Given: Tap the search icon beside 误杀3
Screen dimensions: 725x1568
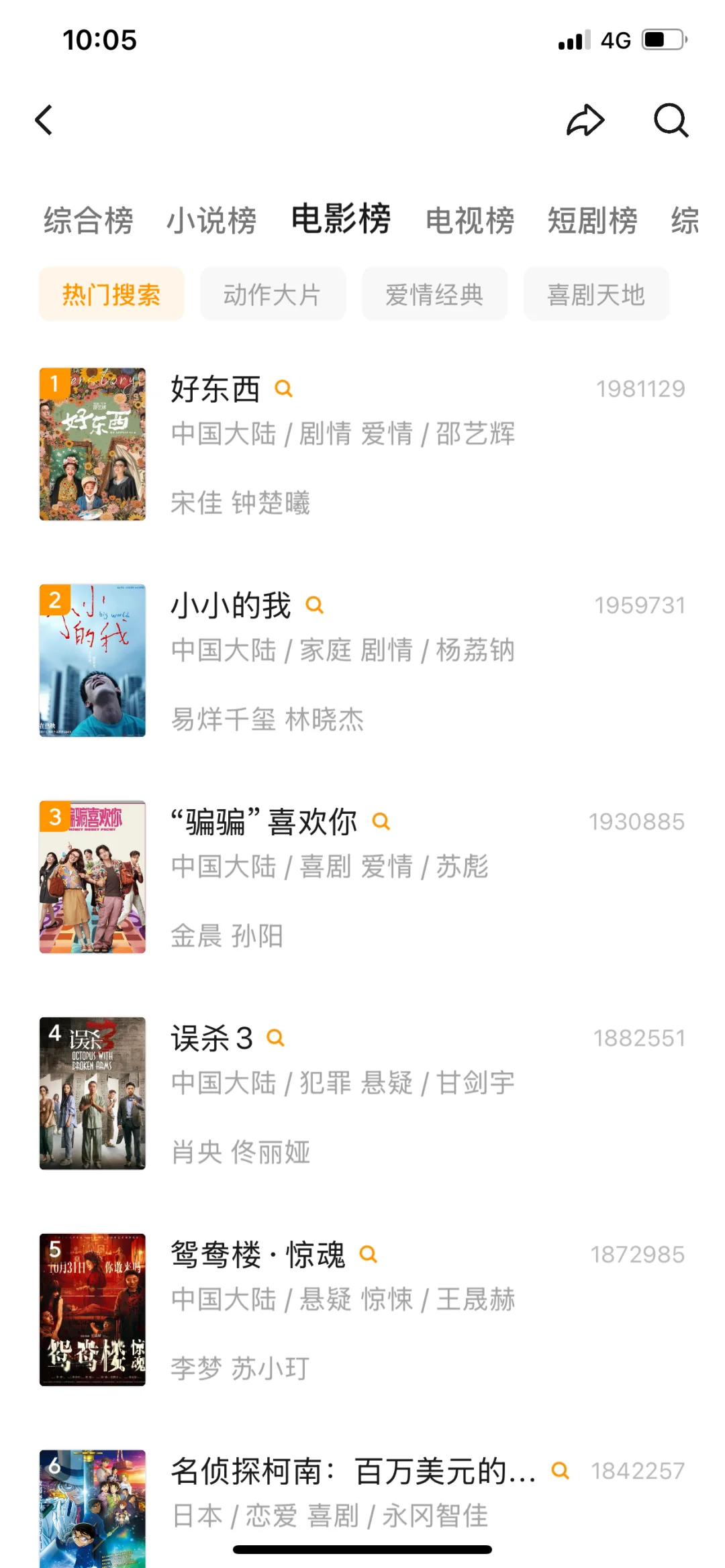Looking at the screenshot, I should tap(276, 1038).
